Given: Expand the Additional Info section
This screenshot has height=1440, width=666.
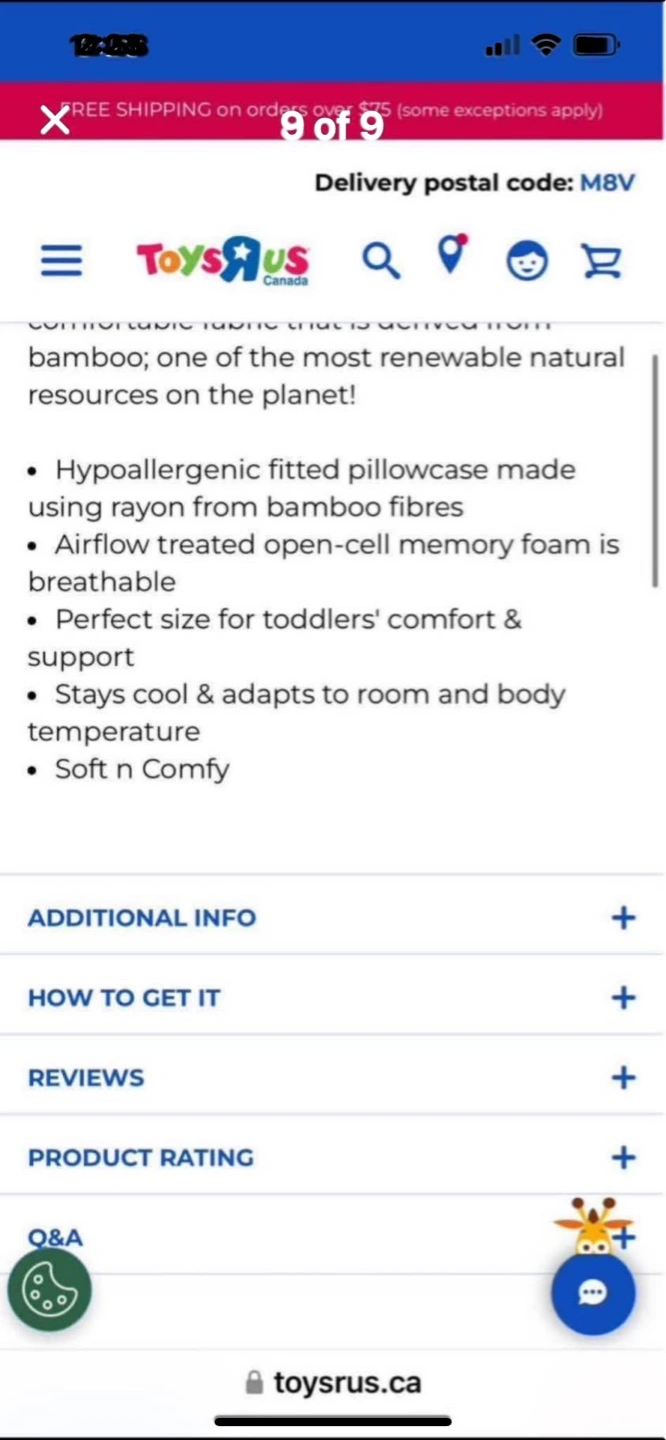Looking at the screenshot, I should (x=333, y=917).
